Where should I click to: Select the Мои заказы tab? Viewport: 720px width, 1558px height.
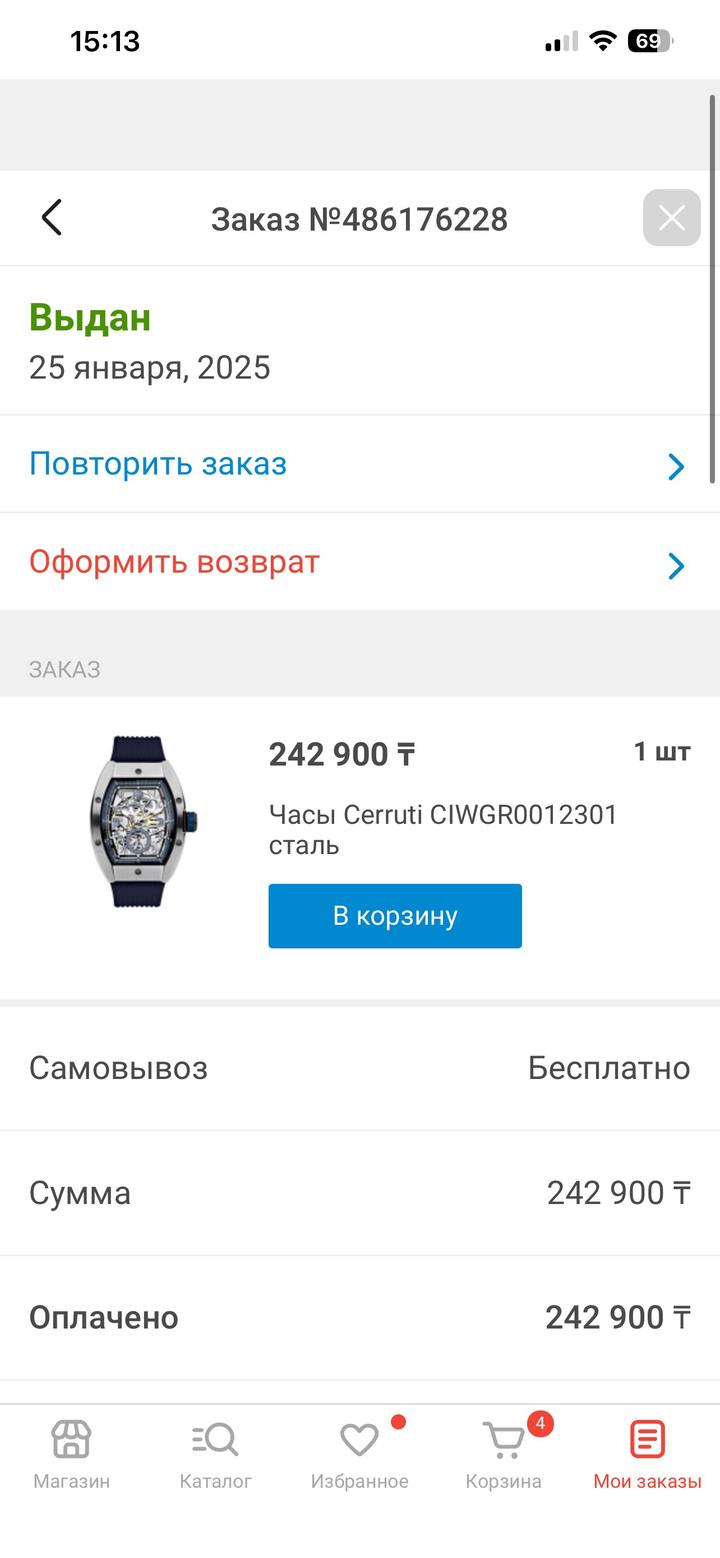[647, 1454]
